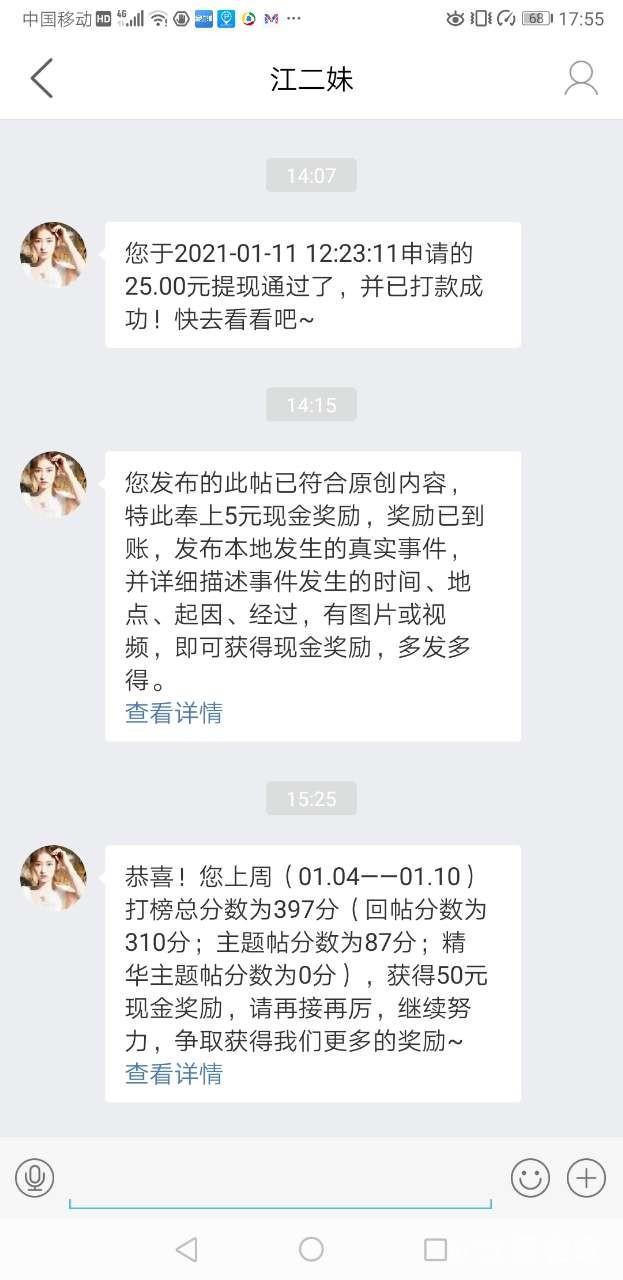Tap the avatar beside the 提现 message
This screenshot has height=1280, width=623.
coord(53,255)
